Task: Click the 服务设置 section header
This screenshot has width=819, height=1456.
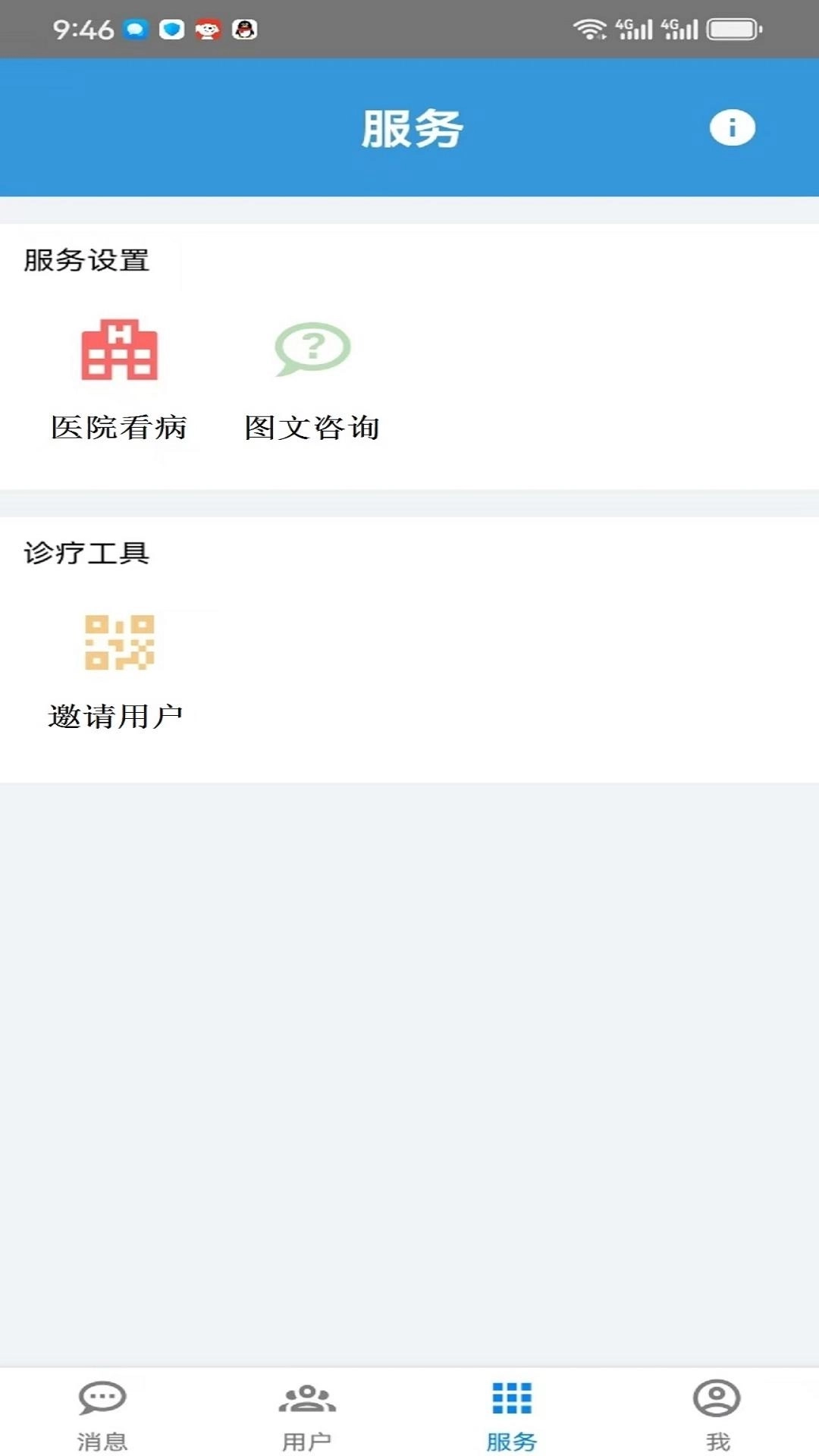Action: [86, 262]
